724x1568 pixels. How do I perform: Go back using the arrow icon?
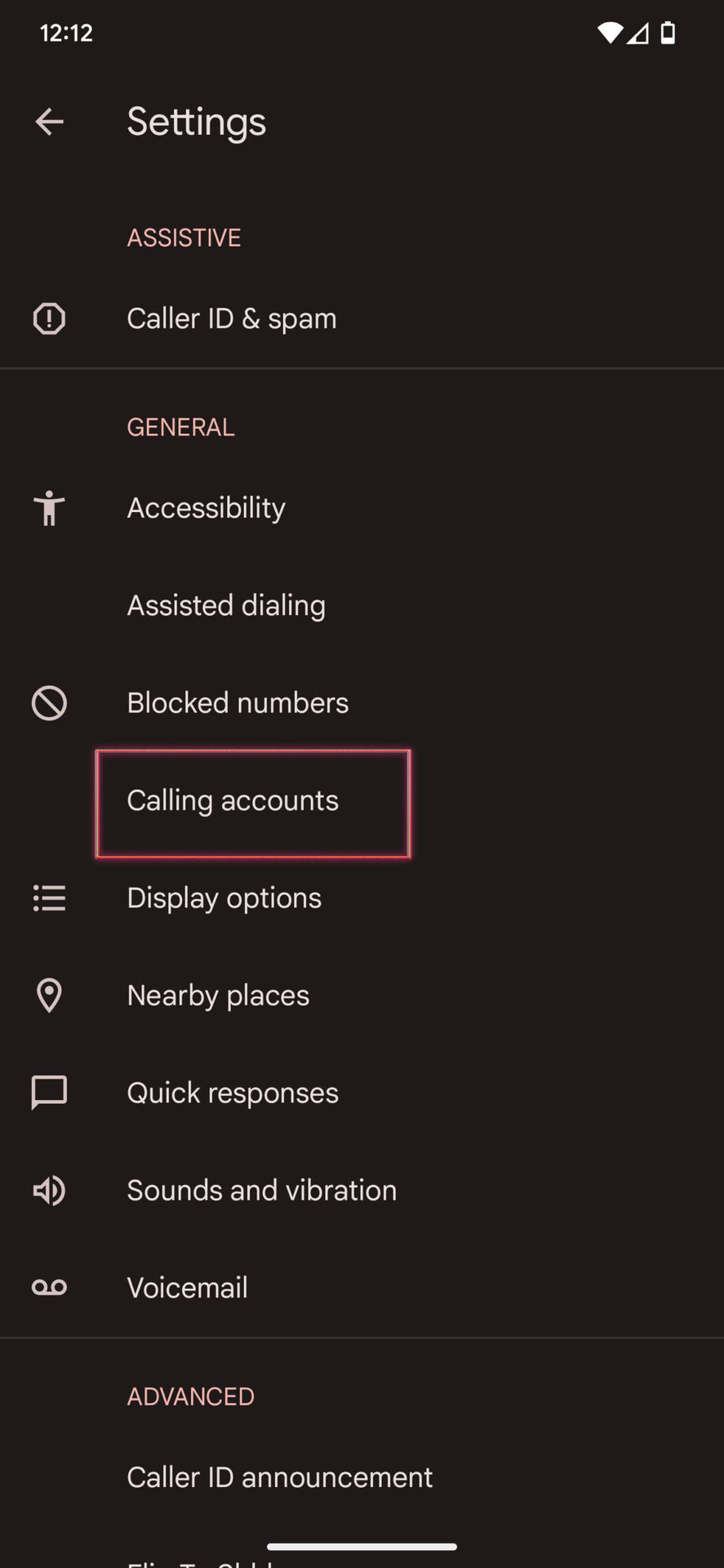pyautogui.click(x=49, y=122)
